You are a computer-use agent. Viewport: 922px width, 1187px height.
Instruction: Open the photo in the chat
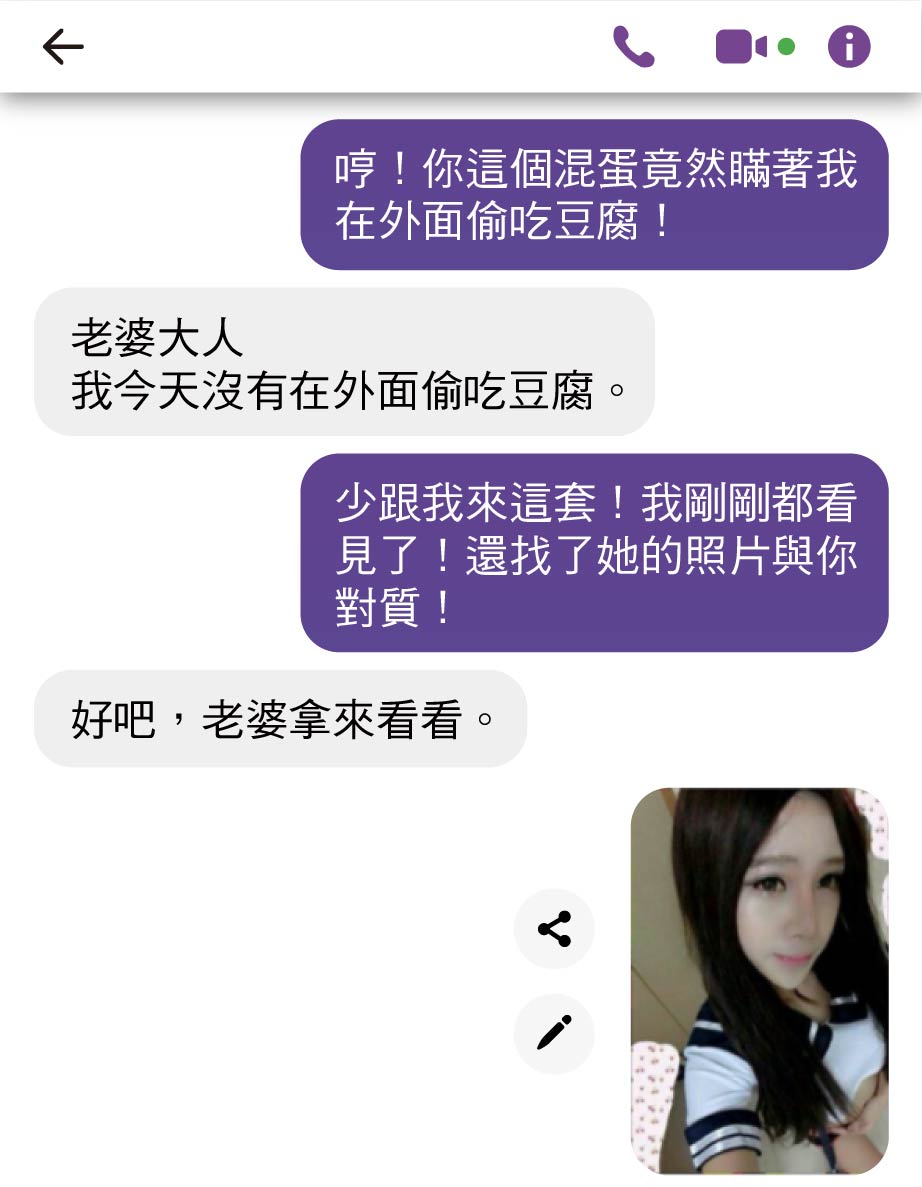point(759,980)
